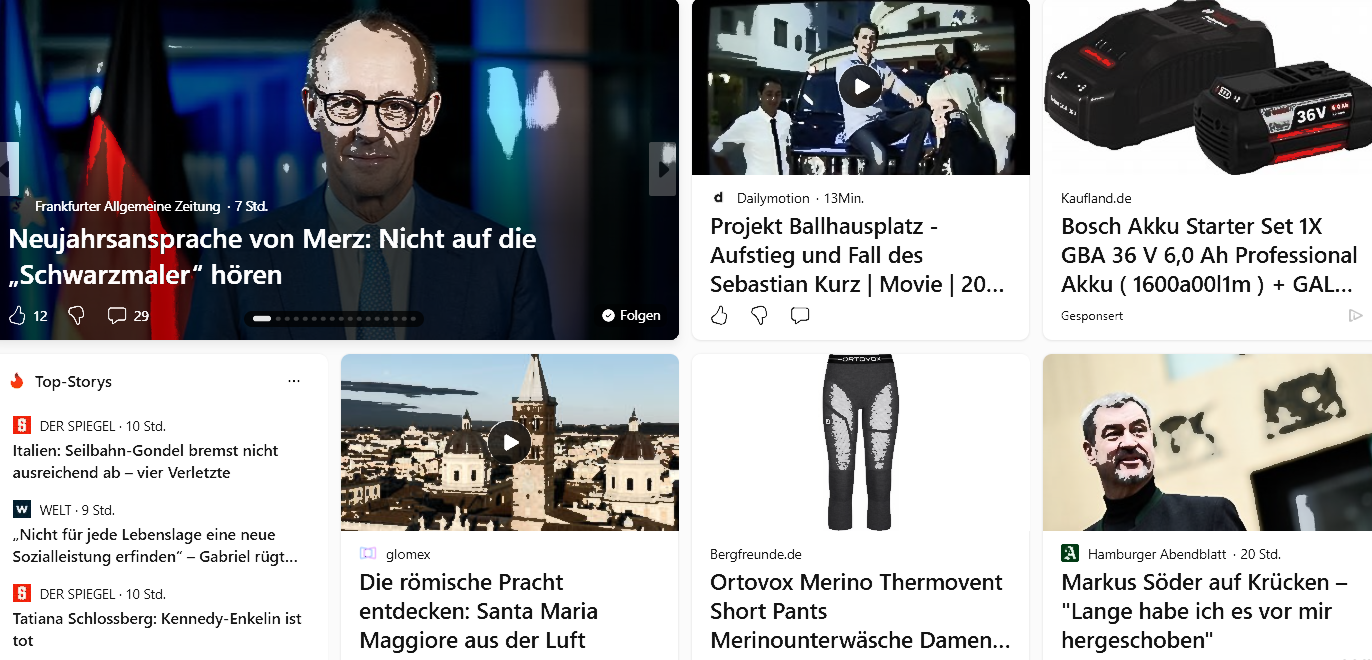
Task: Go to the previous carousel slide
Action: pos(9,169)
